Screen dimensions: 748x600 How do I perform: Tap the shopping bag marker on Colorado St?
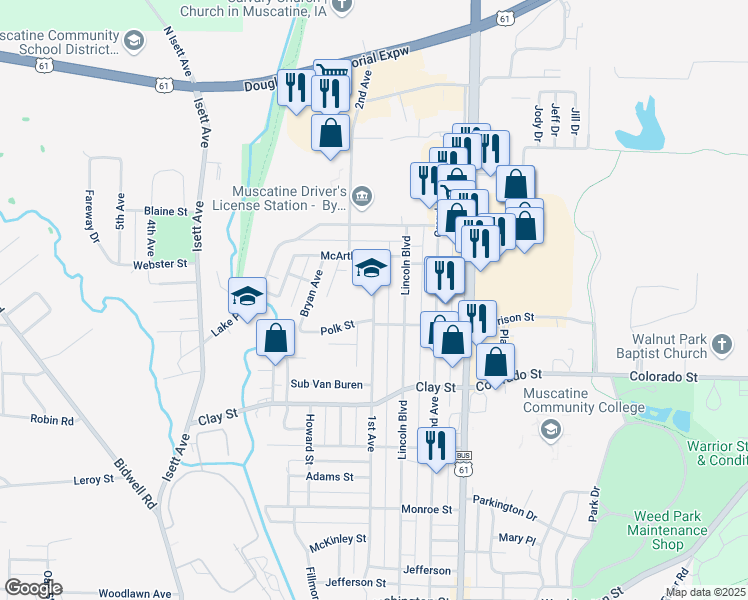click(496, 362)
